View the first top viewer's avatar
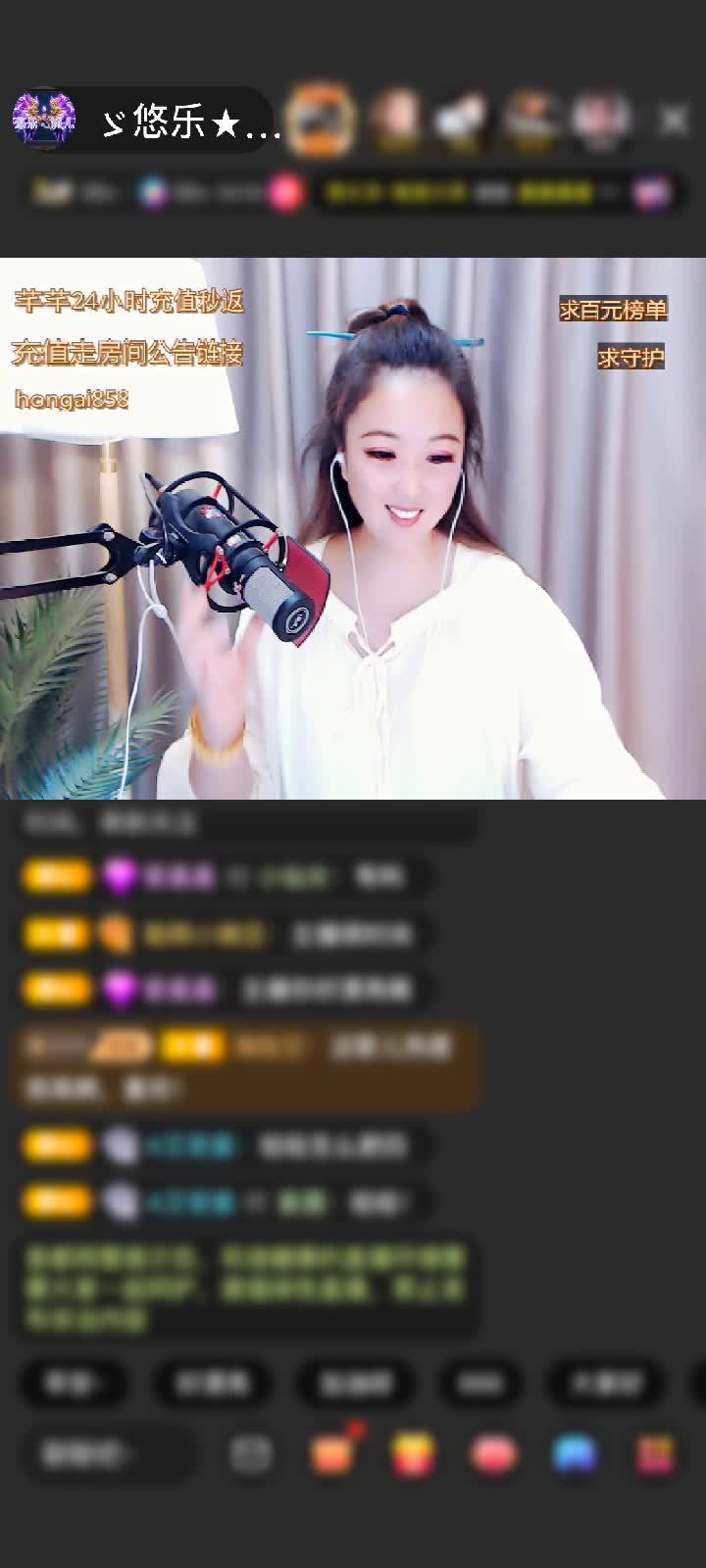The image size is (706, 1568). click(x=322, y=121)
